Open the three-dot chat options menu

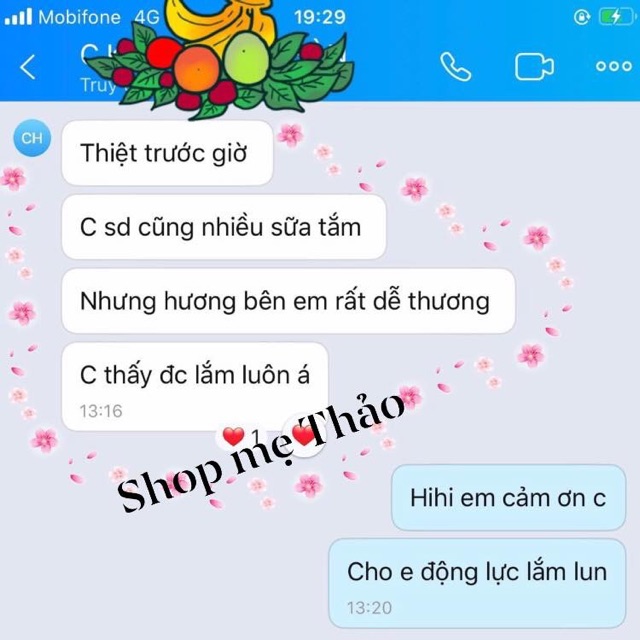point(613,67)
